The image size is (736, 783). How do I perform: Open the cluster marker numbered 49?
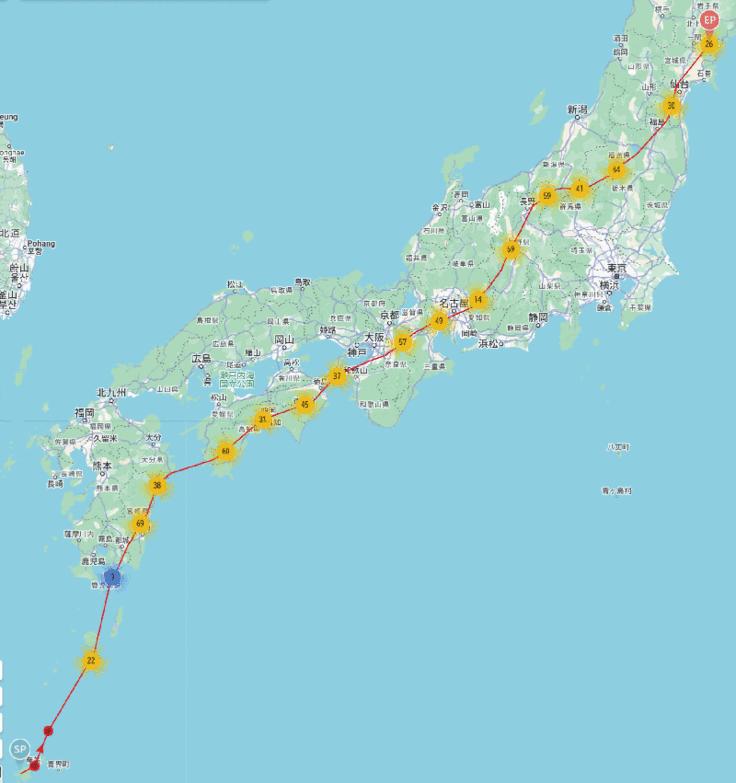[439, 321]
